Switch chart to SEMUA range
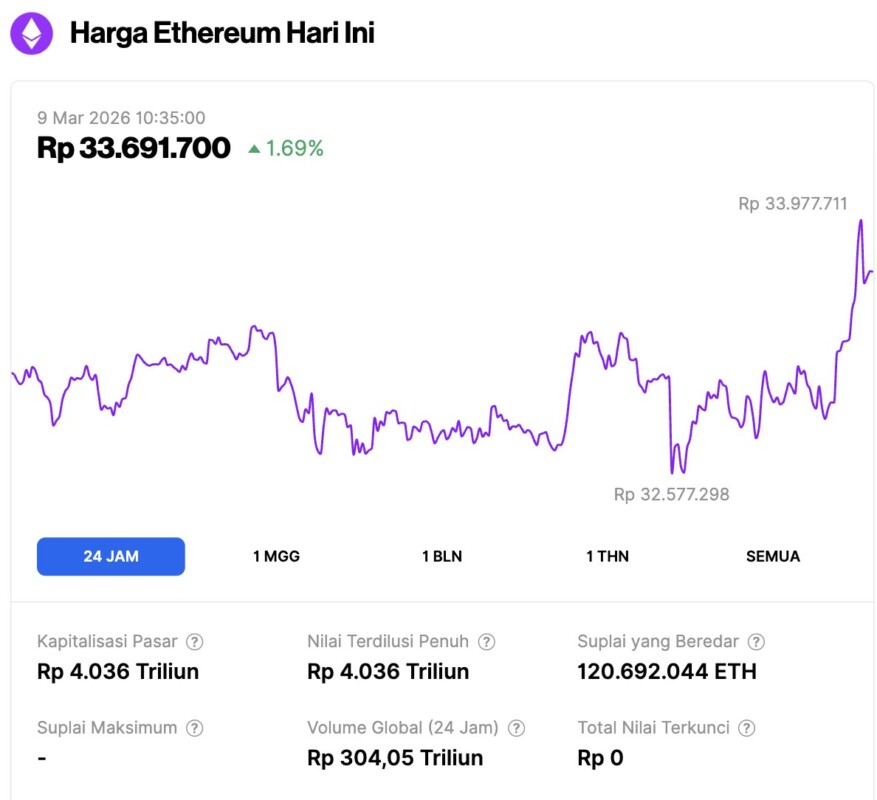Screen dimensions: 877x800 point(773,556)
